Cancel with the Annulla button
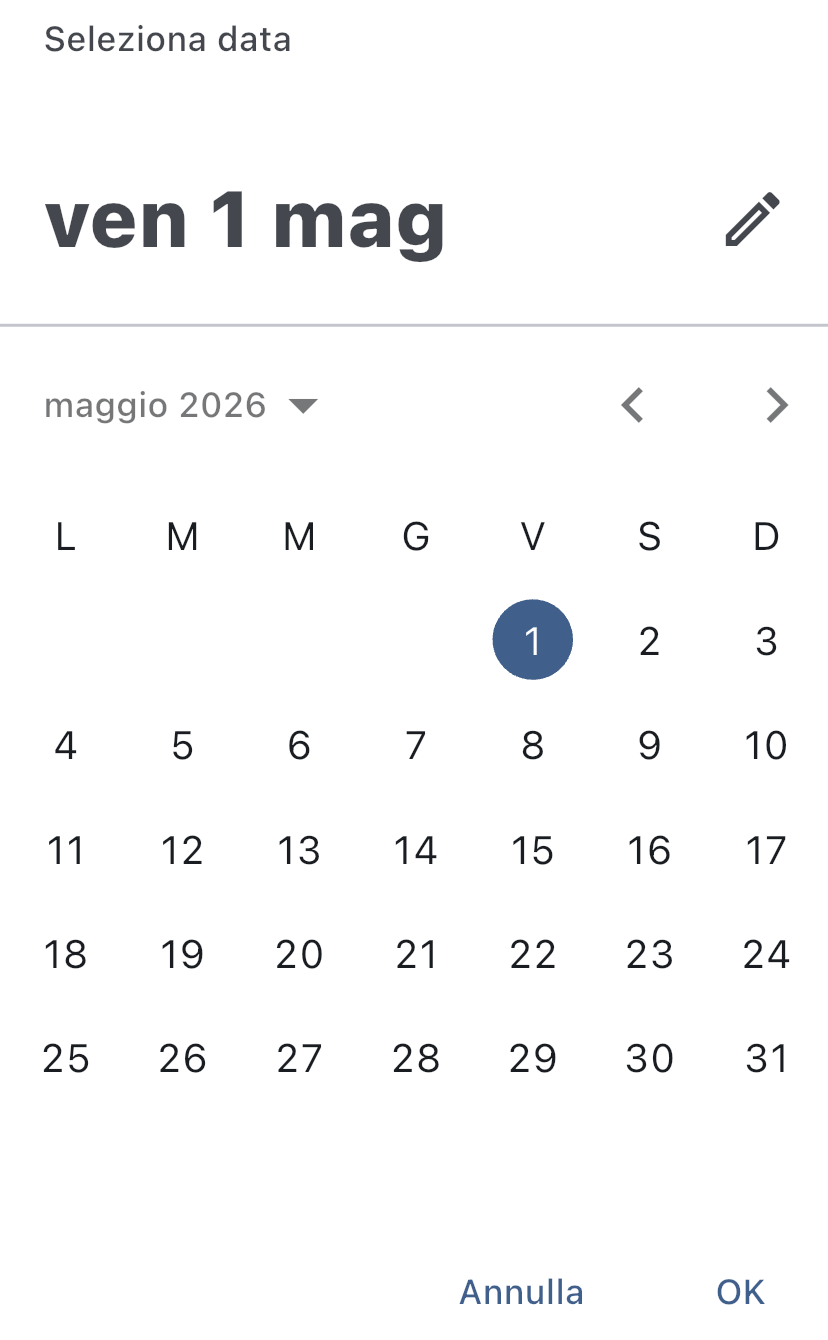 (x=521, y=1292)
